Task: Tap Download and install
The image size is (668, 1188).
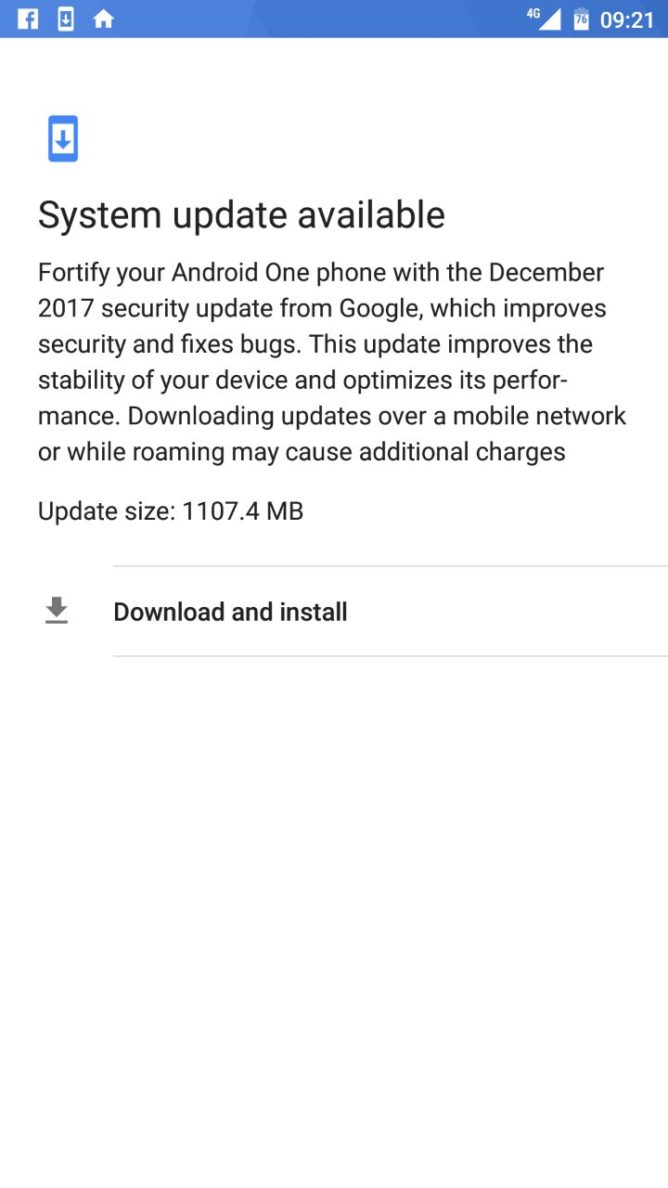Action: 334,611
